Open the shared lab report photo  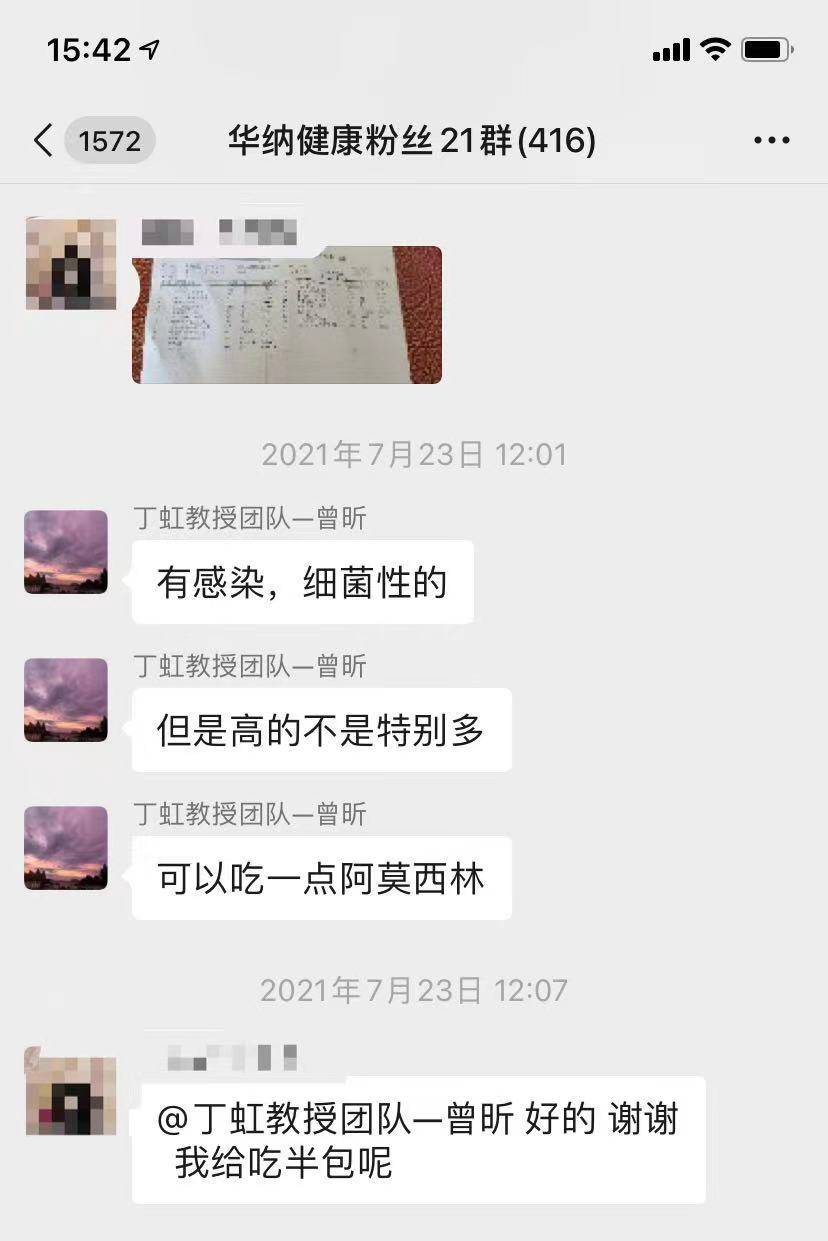[287, 315]
